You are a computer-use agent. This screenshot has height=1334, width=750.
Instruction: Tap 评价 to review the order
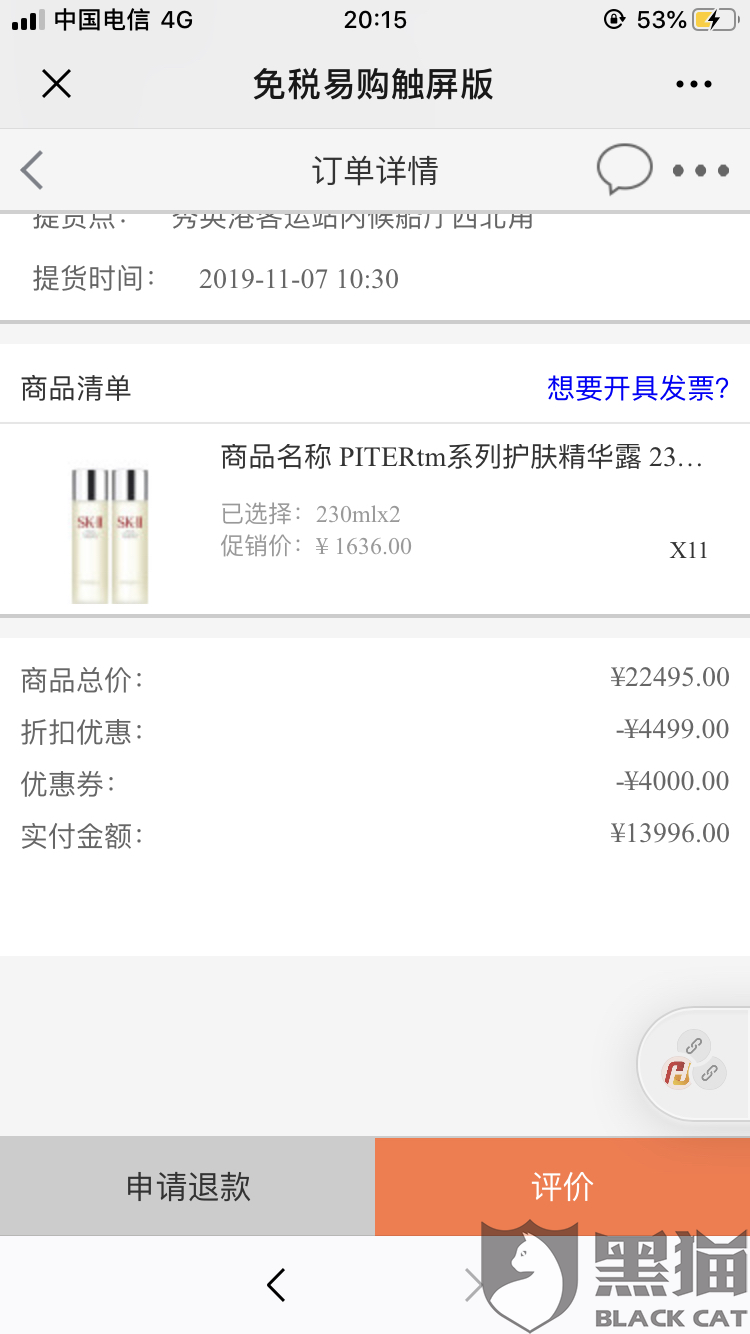562,1186
